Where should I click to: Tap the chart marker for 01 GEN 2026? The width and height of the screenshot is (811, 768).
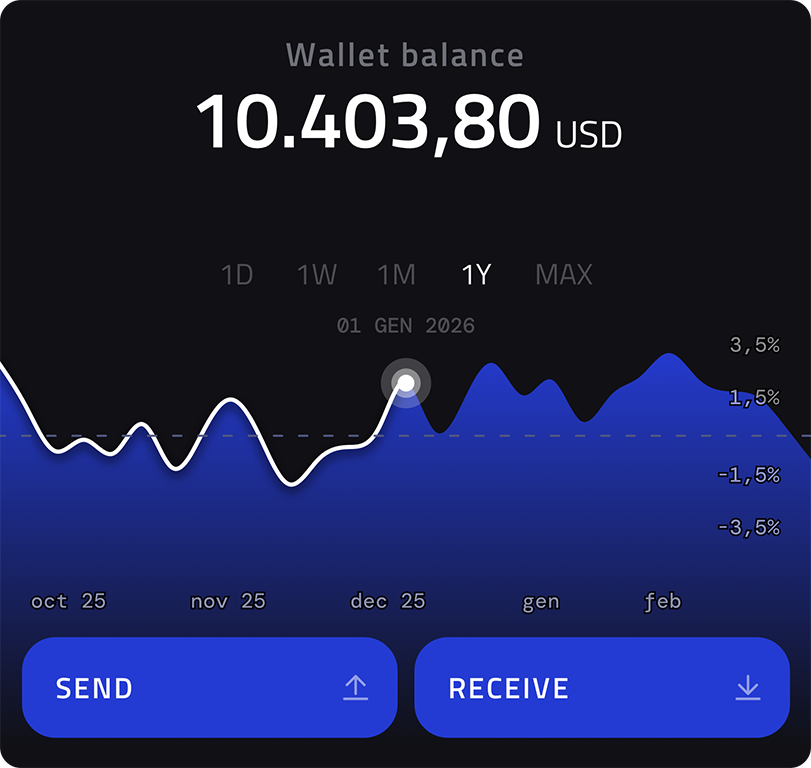406,382
